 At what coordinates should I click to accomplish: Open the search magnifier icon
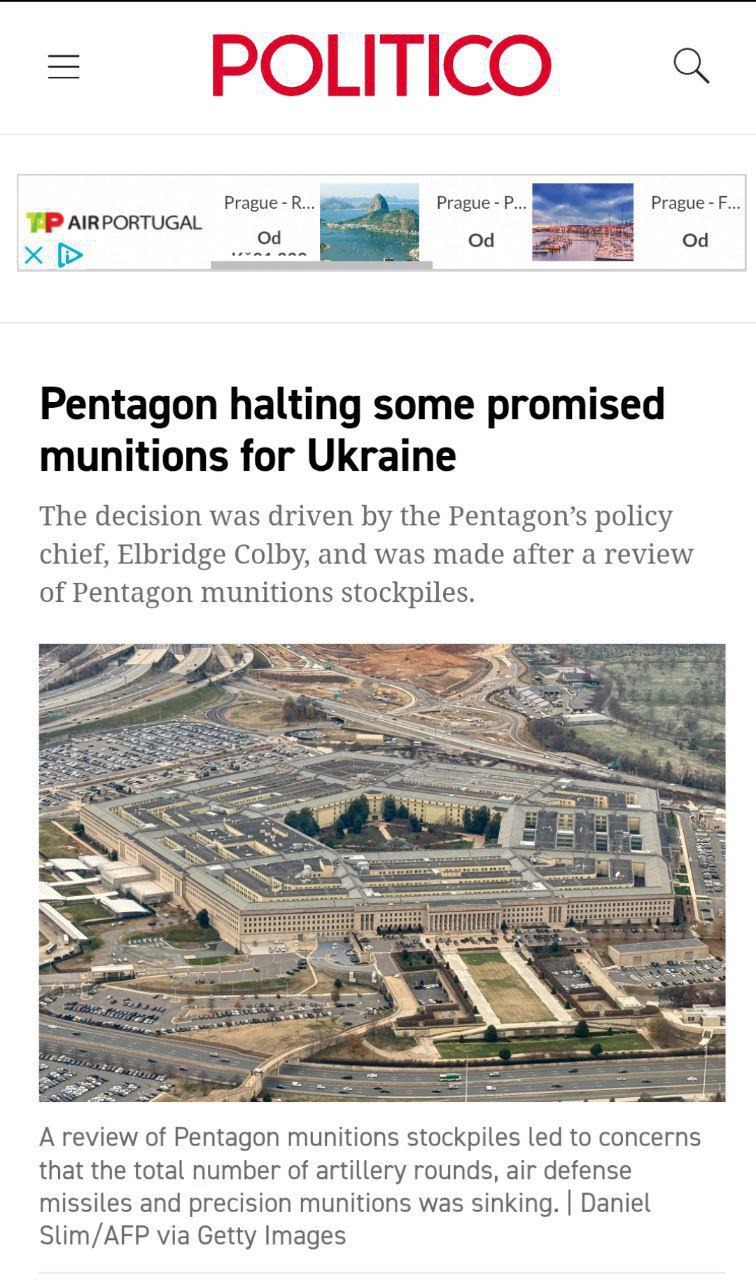tap(691, 66)
